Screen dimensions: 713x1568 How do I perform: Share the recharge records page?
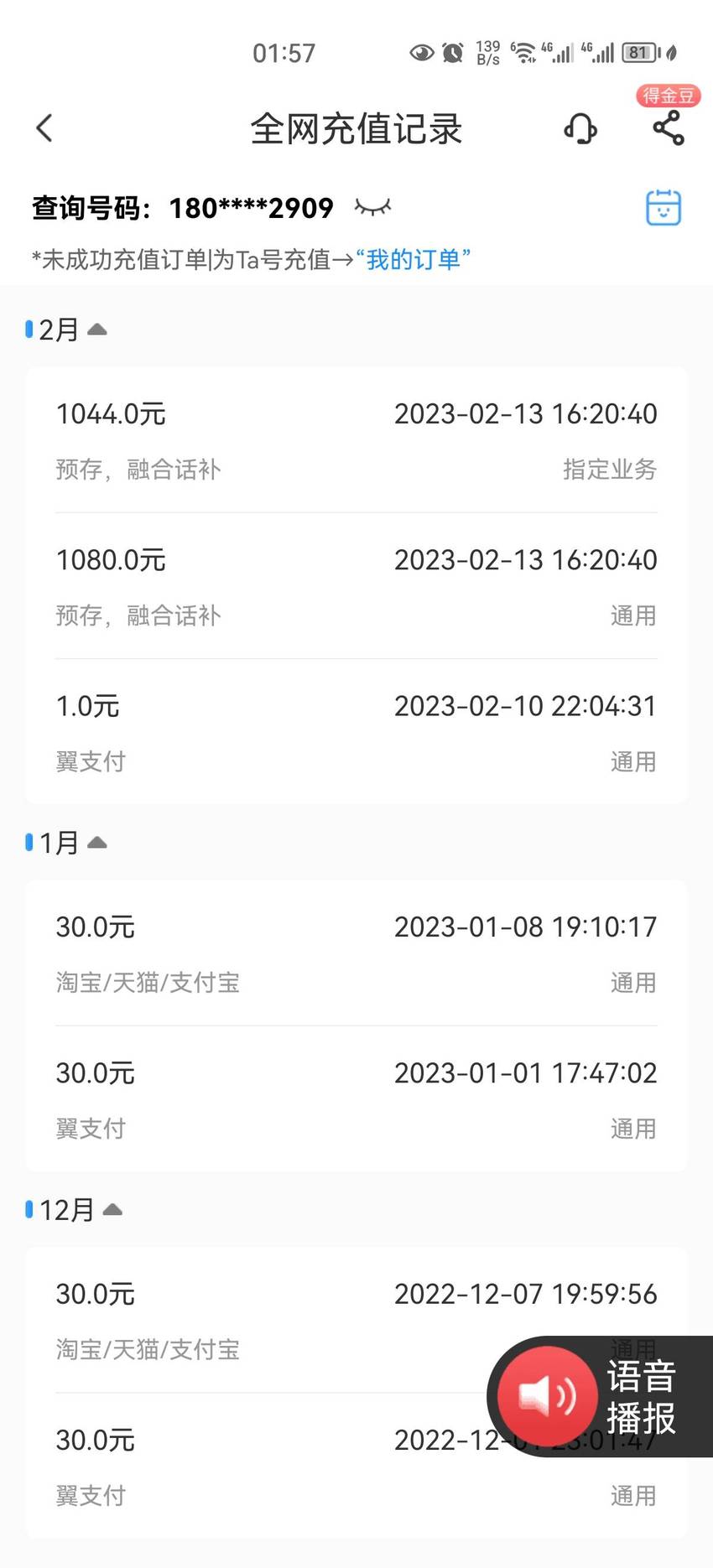(x=669, y=128)
